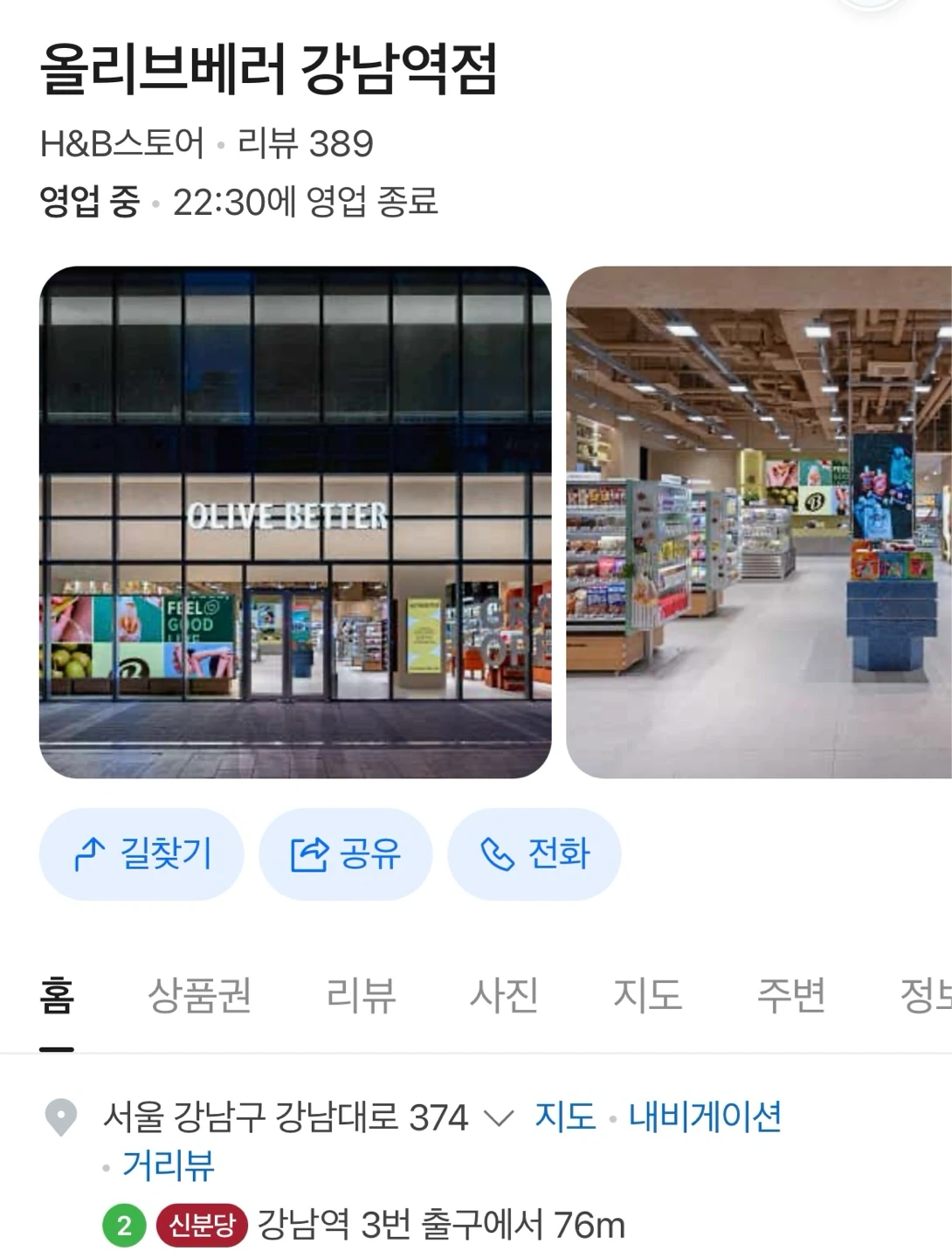Select the 홈 tab
This screenshot has height=1258, width=952.
pos(57,995)
